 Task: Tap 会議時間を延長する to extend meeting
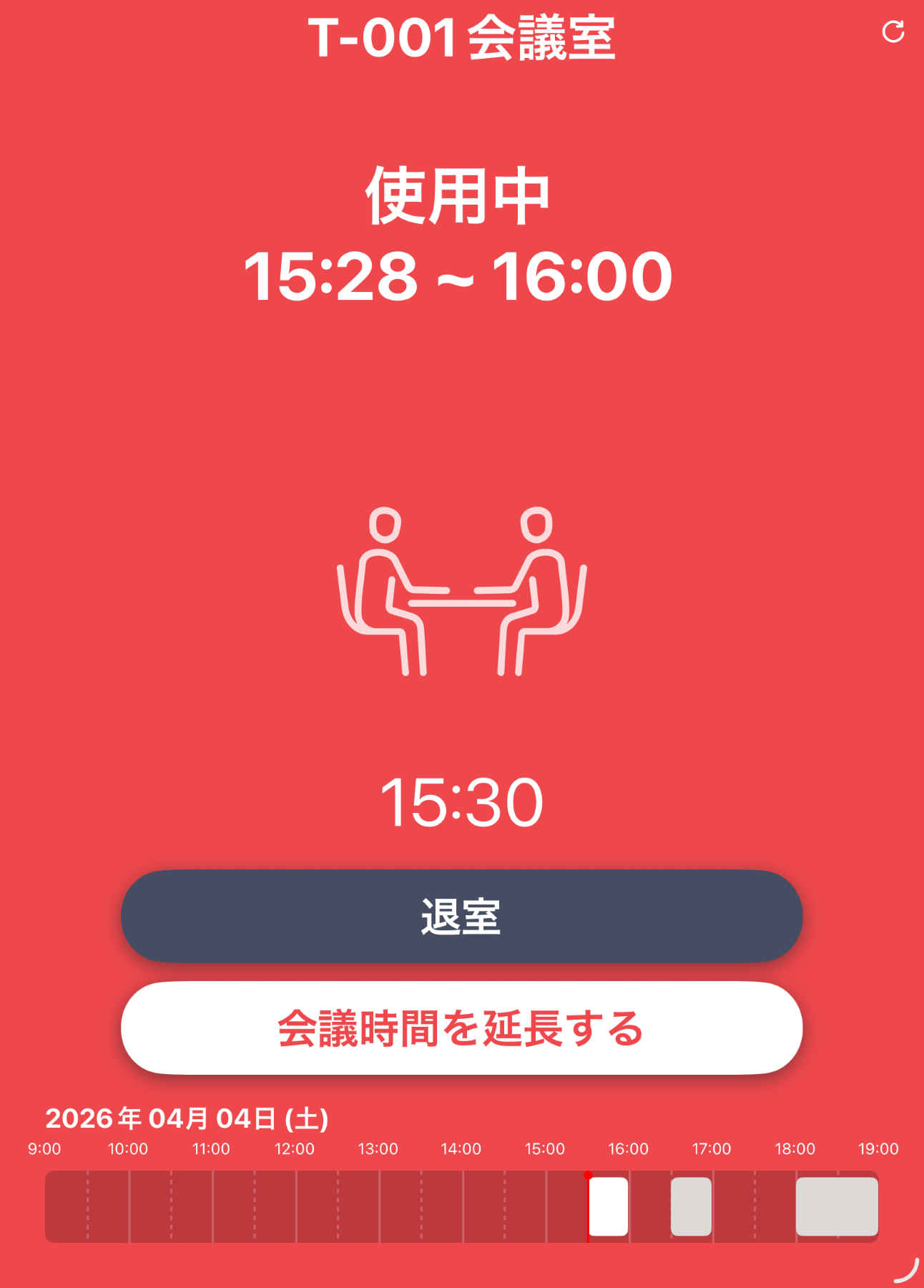coord(461,1028)
